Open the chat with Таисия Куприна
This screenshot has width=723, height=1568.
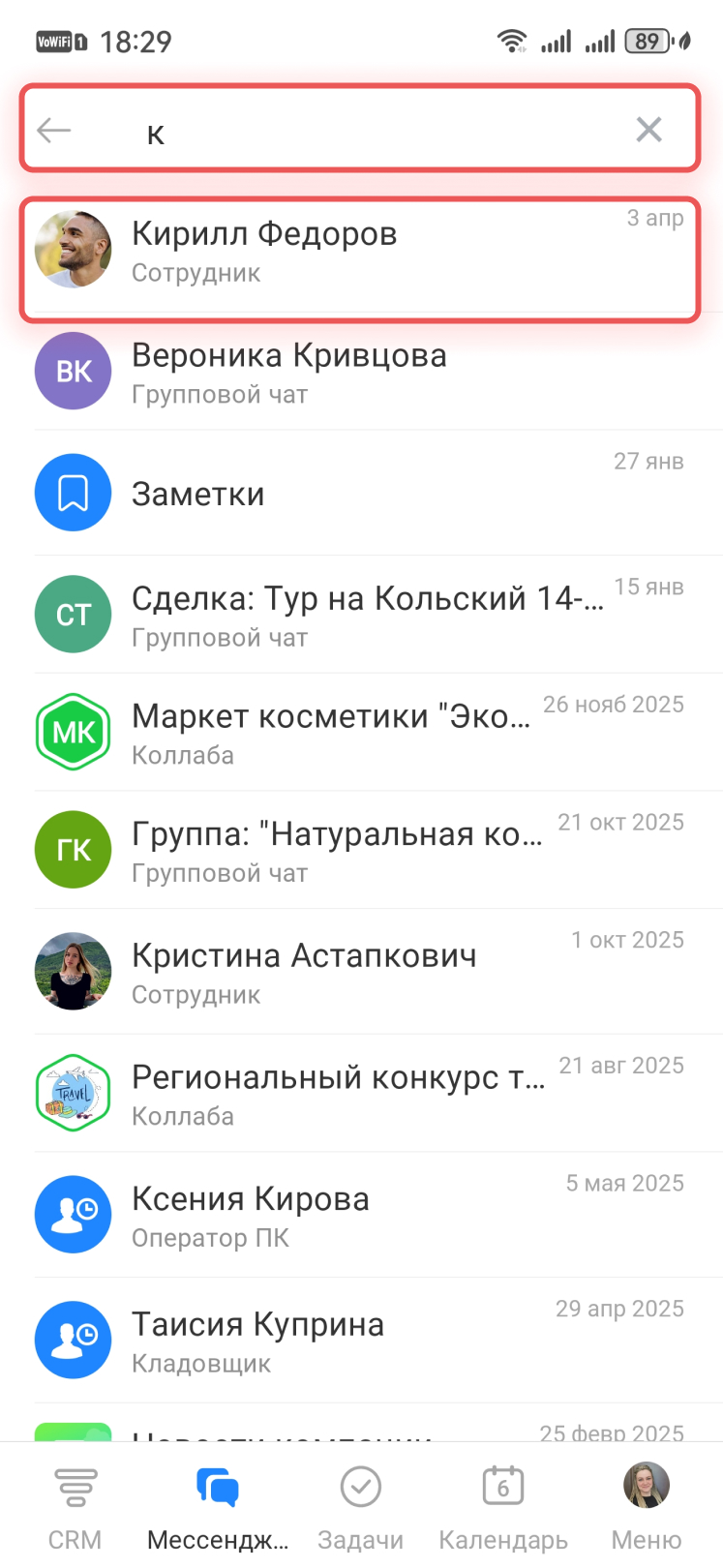[x=360, y=1342]
